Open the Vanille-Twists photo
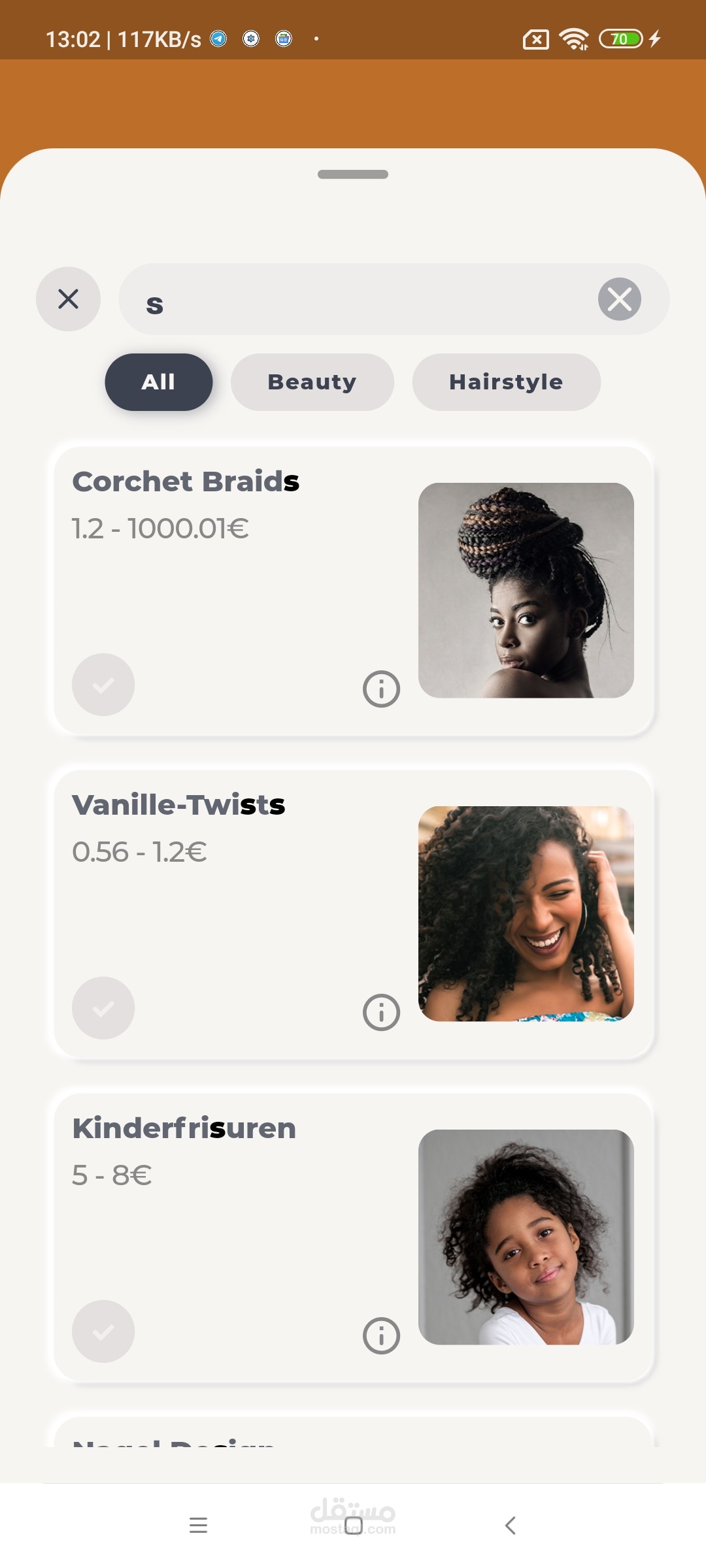The height and width of the screenshot is (1568, 706). pyautogui.click(x=526, y=913)
